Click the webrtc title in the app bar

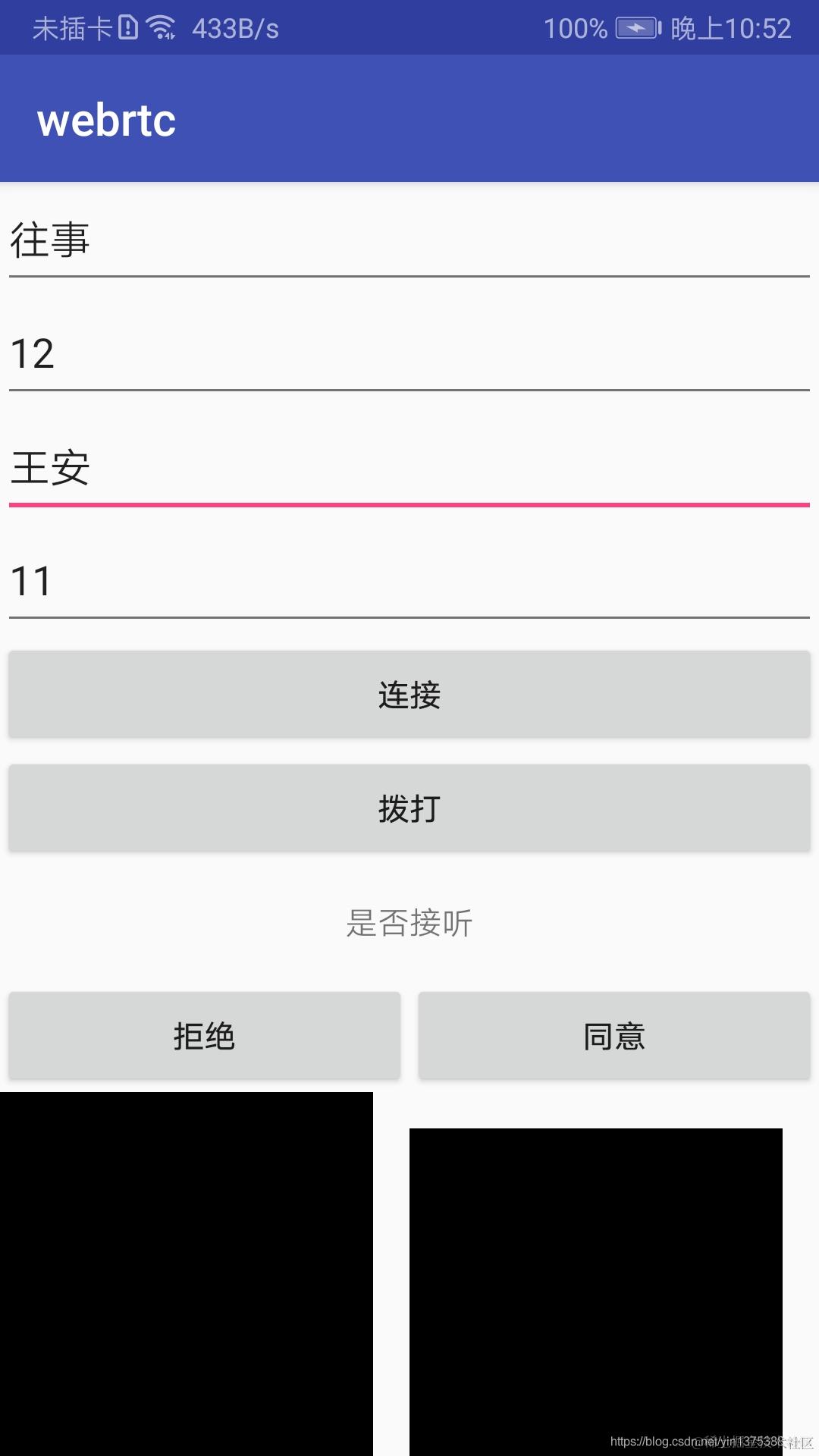106,119
